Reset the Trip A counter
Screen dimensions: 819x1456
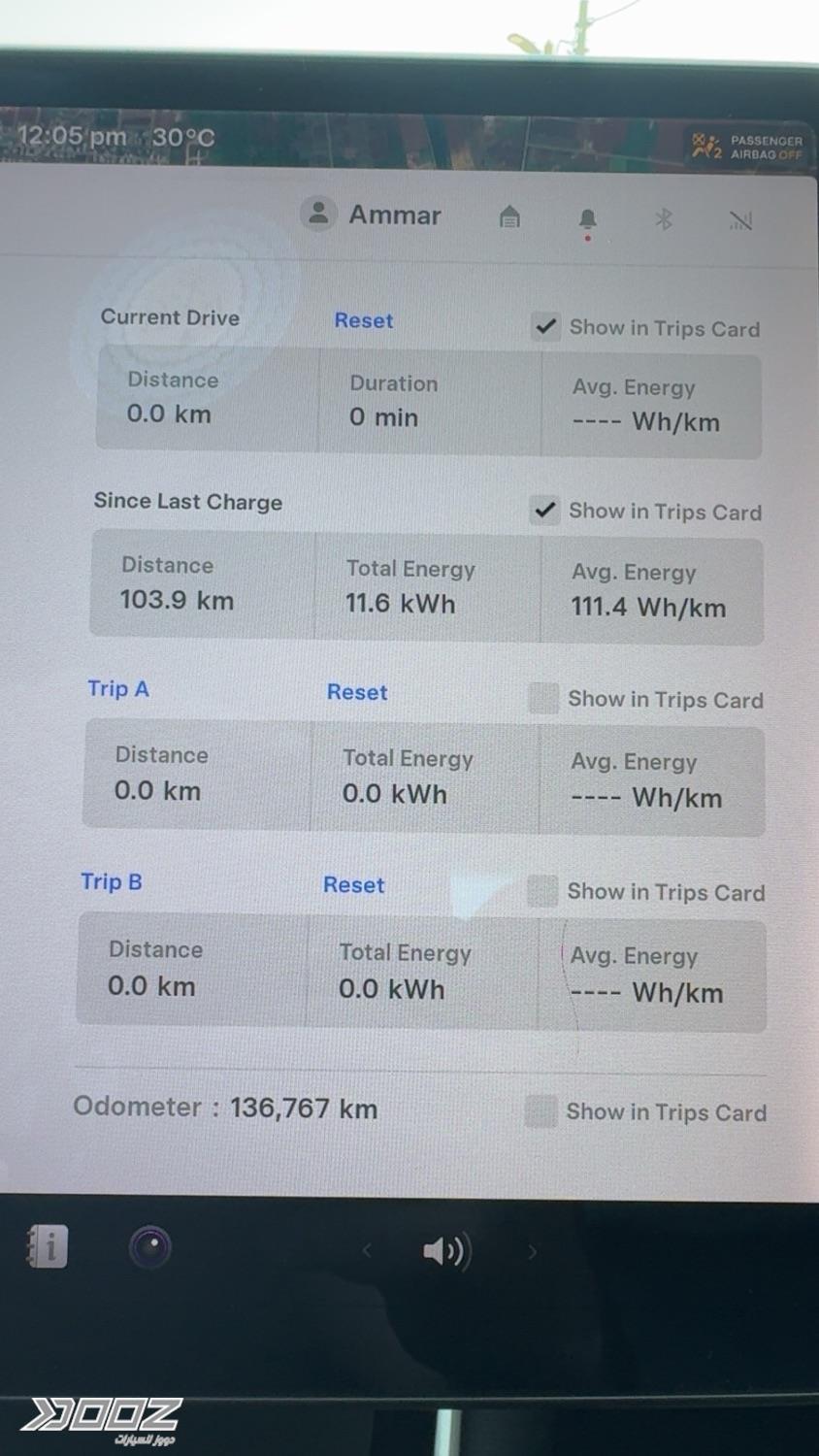[357, 692]
